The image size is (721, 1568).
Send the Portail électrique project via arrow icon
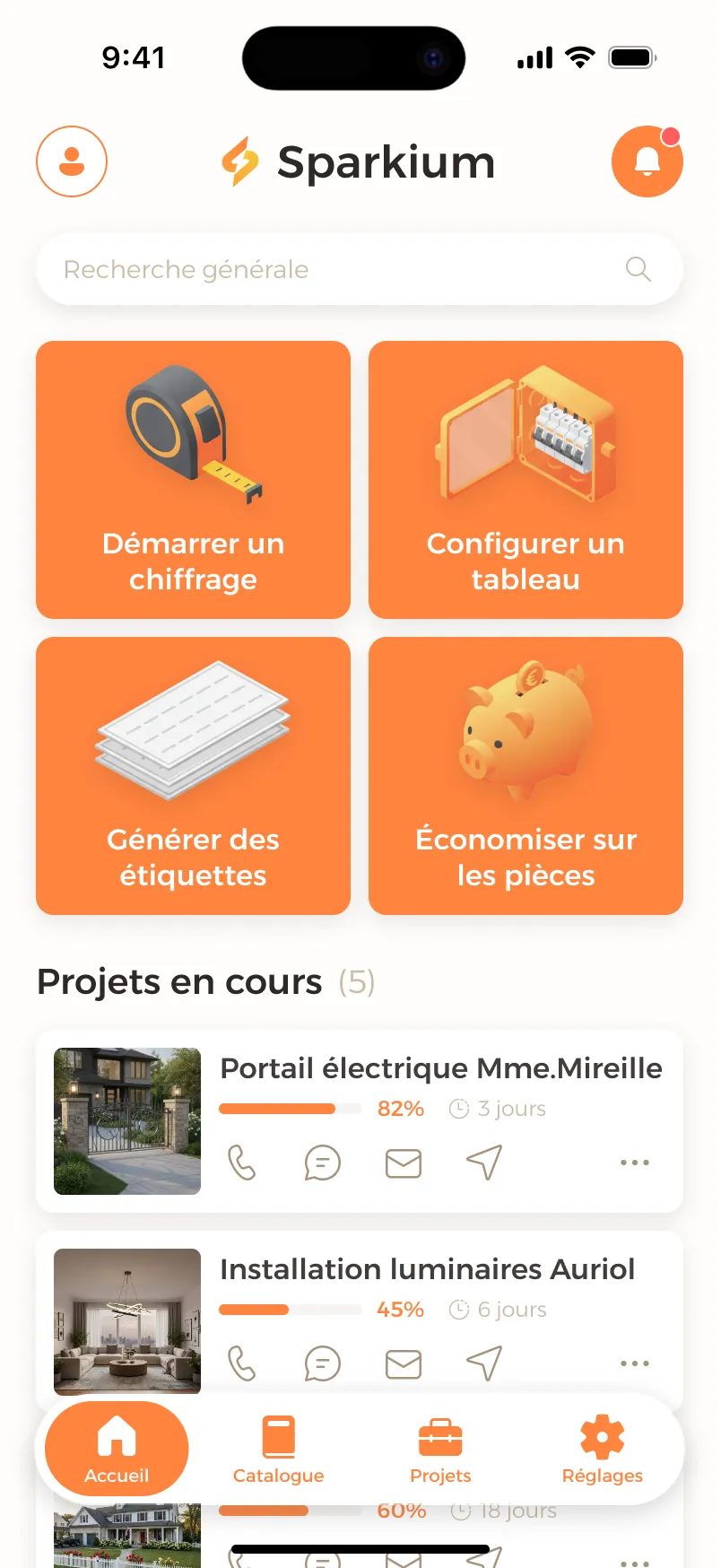click(x=483, y=1162)
